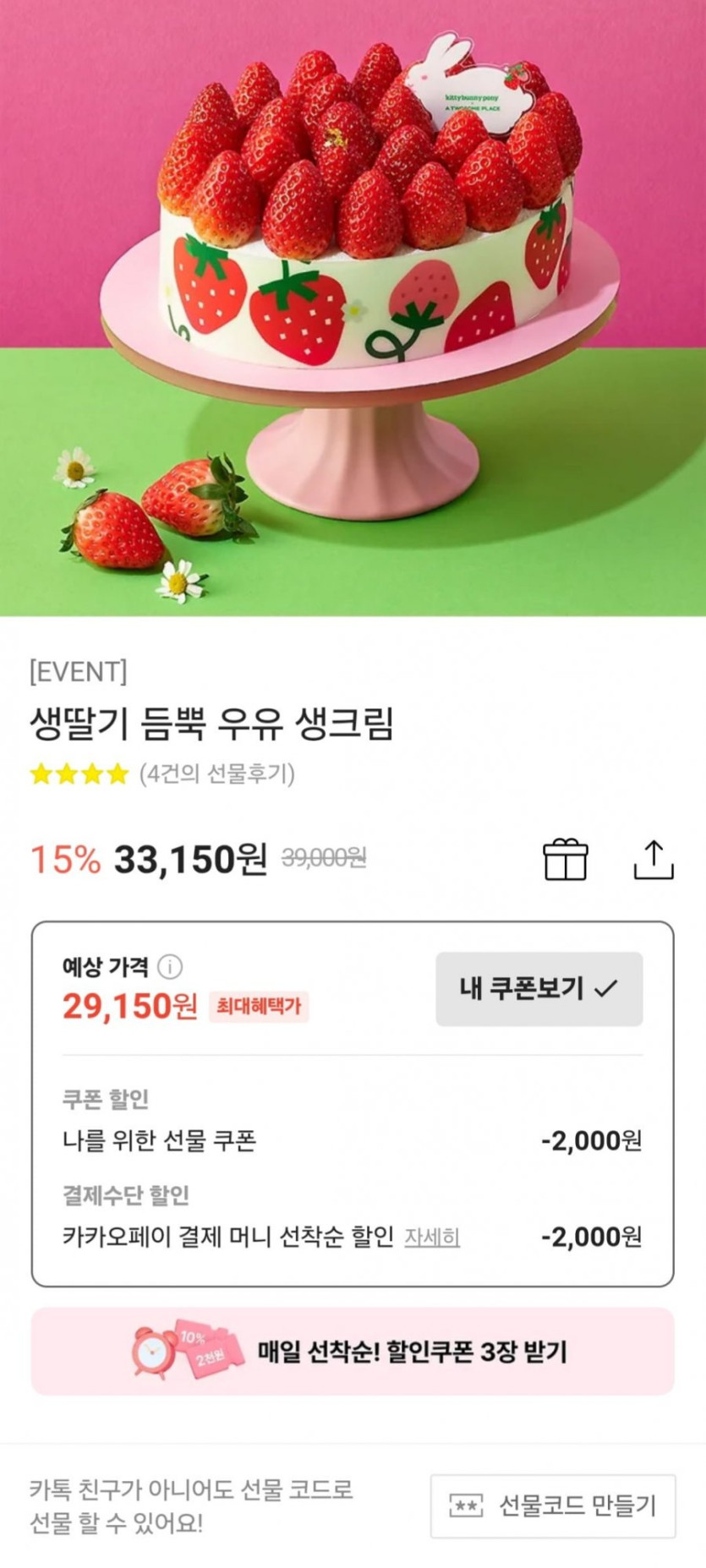This screenshot has height=1568, width=706.
Task: Tap the 내 쿠폰보기 button
Action: (x=539, y=989)
